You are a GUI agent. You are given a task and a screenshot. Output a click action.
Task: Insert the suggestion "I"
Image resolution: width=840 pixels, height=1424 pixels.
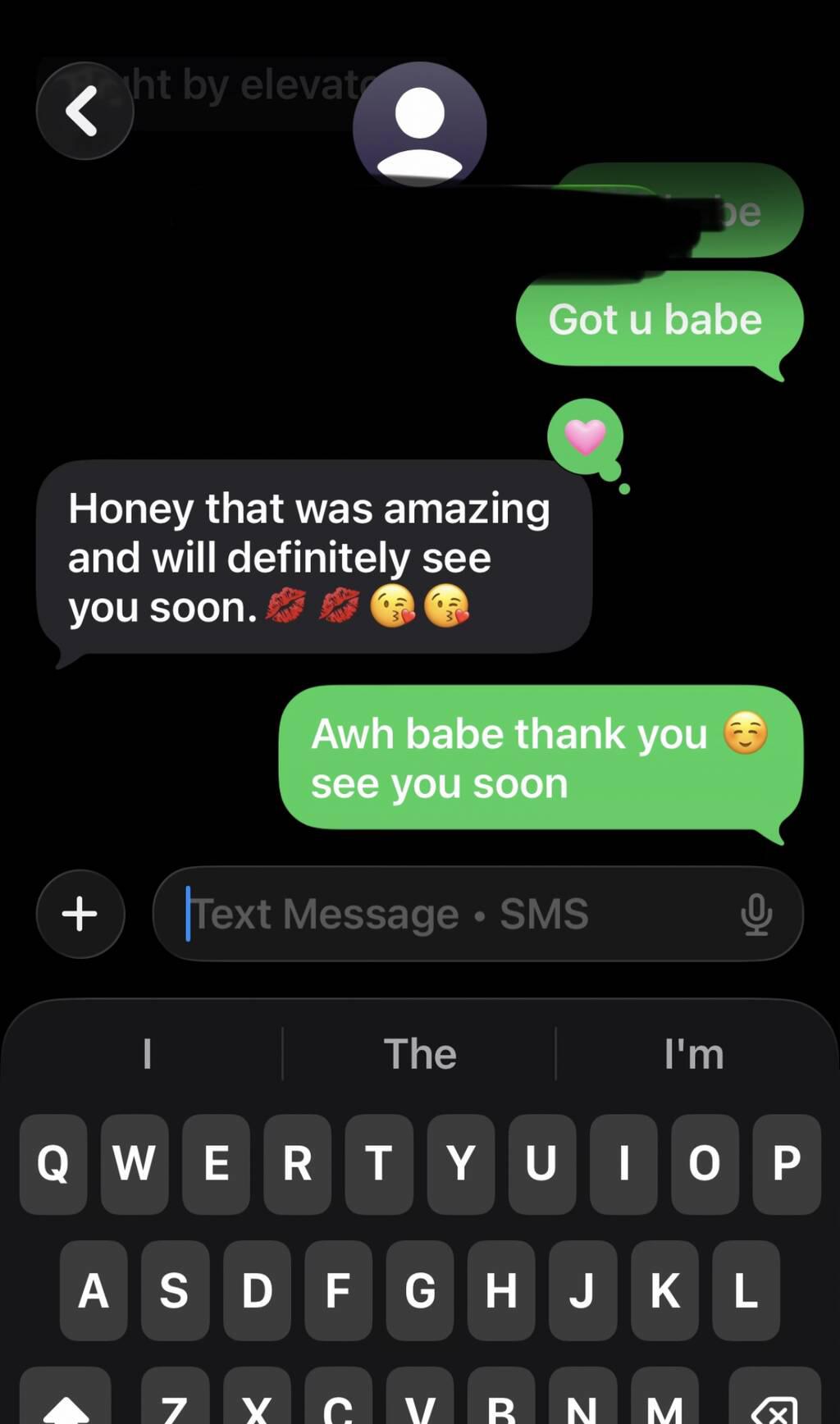coord(147,1053)
